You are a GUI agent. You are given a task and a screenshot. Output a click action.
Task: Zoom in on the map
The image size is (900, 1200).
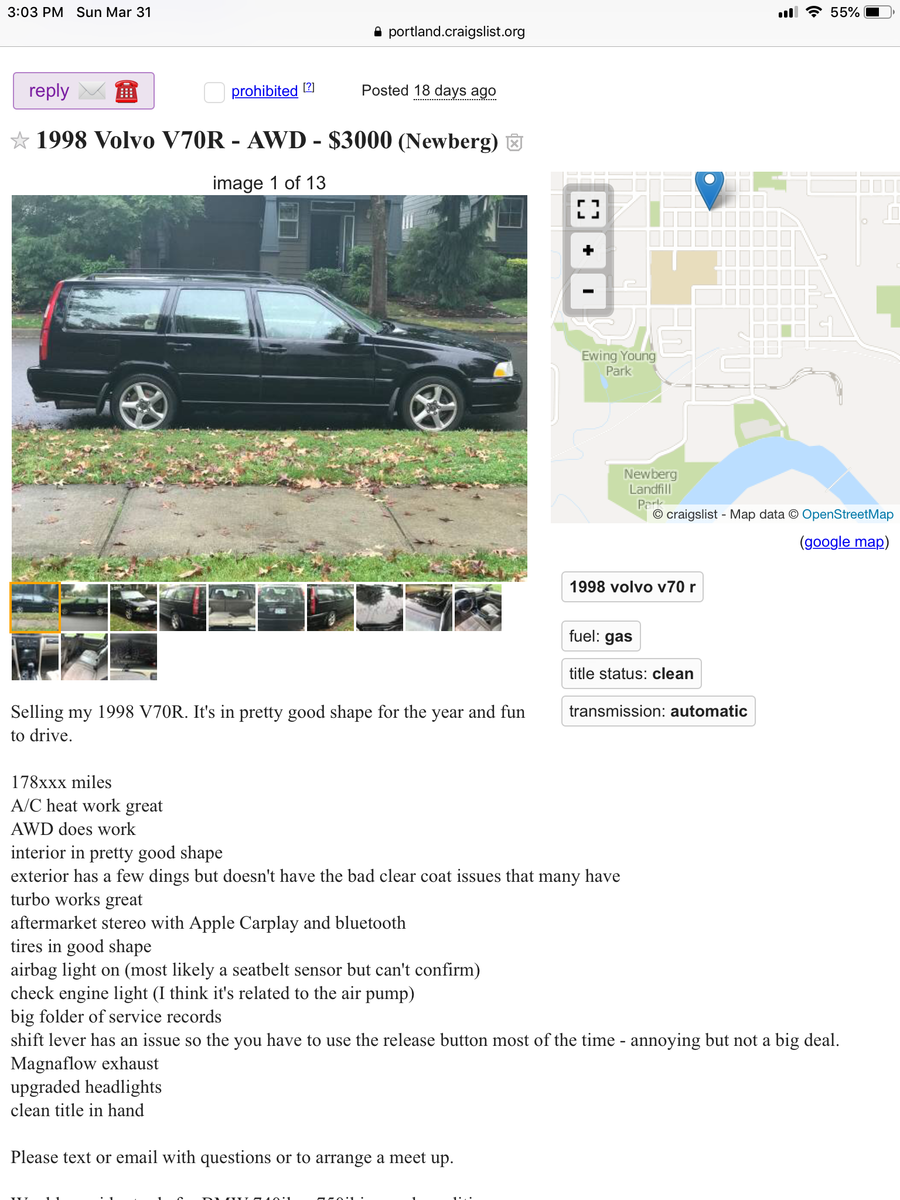[x=588, y=250]
